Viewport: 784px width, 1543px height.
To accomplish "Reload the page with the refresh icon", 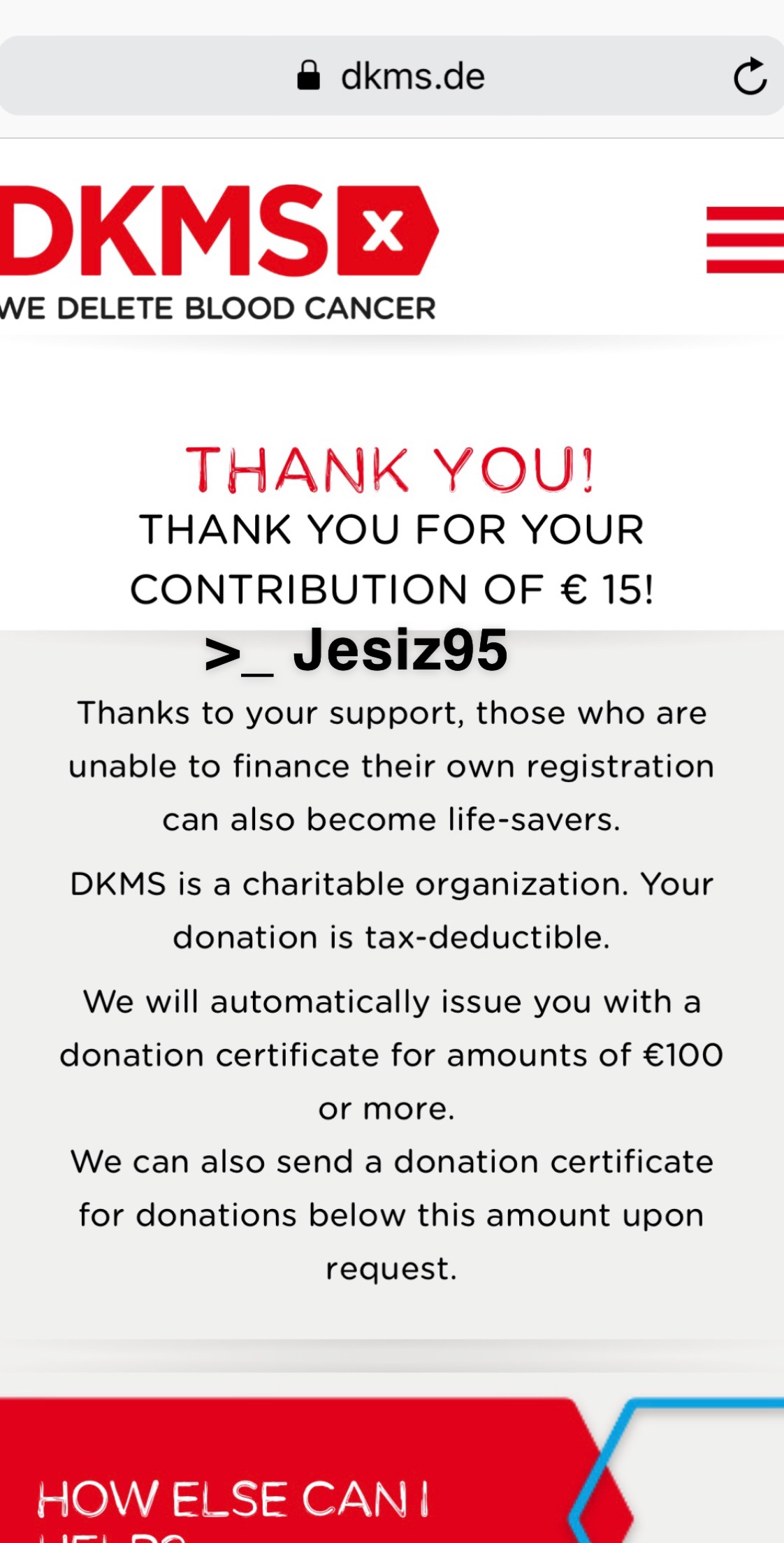I will (750, 76).
